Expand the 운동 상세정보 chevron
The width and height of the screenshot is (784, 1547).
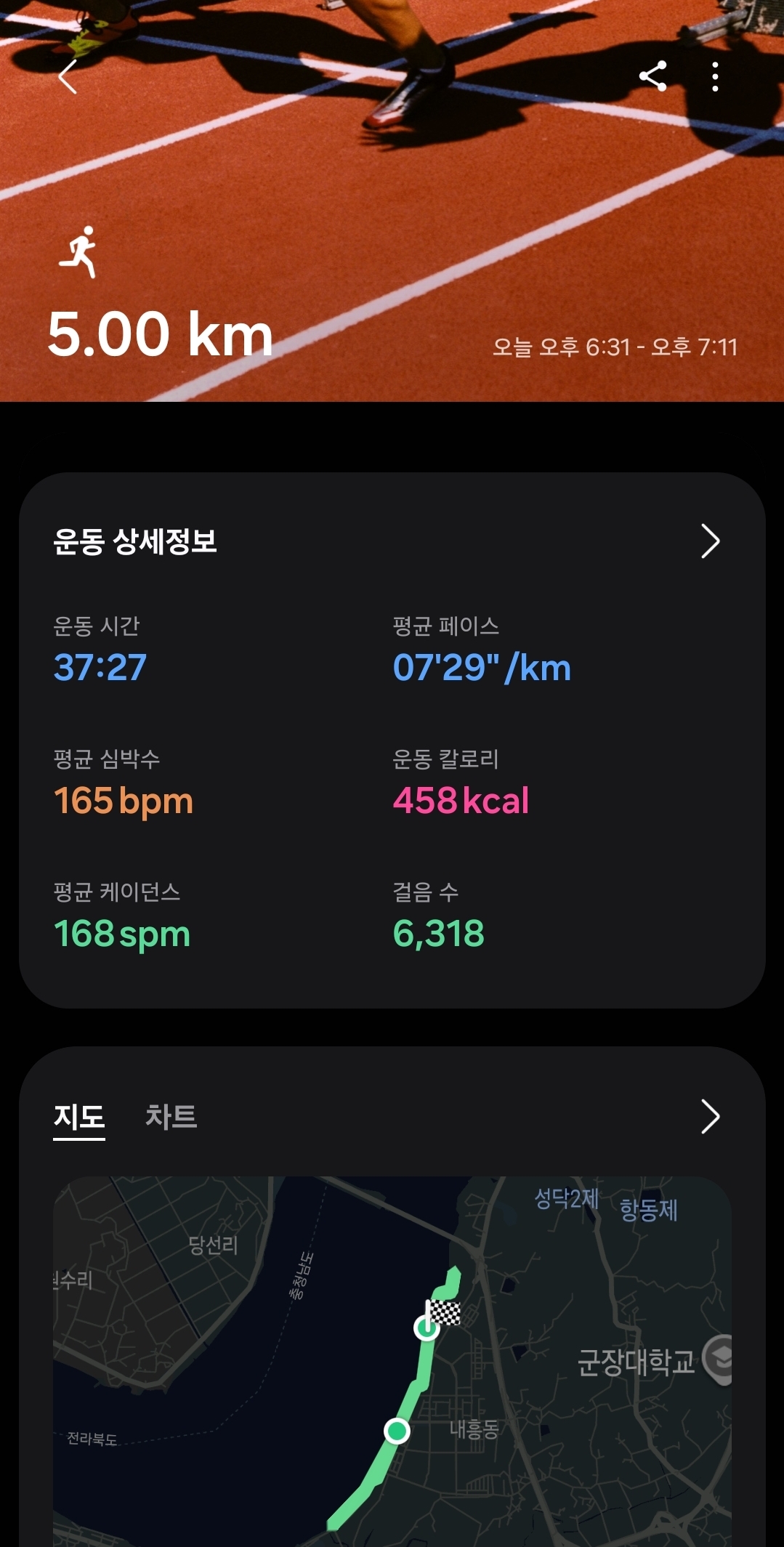tap(710, 541)
